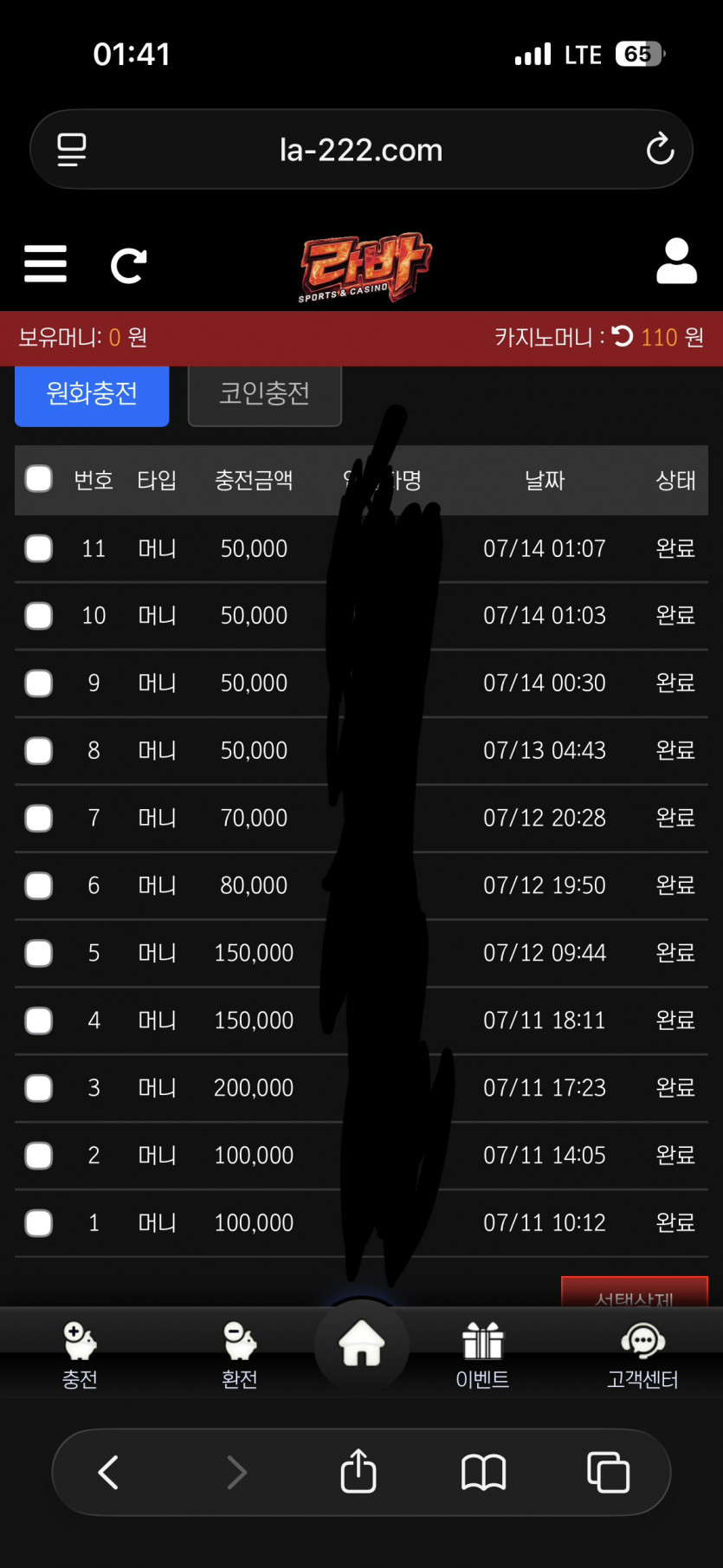
Task: Select the 원화충전 tab
Action: pos(92,394)
